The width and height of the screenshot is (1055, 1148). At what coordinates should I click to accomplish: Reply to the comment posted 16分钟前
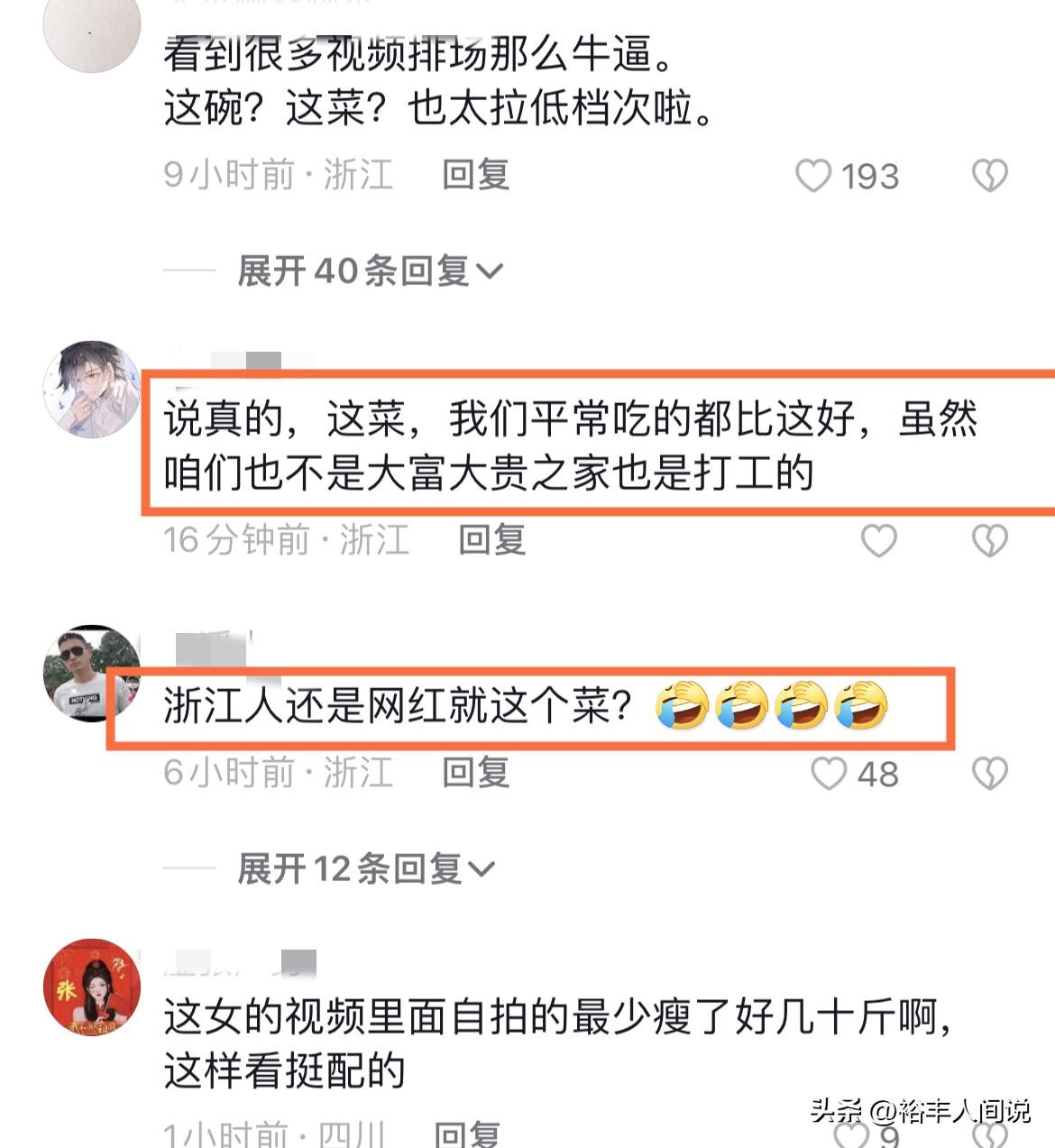click(491, 540)
